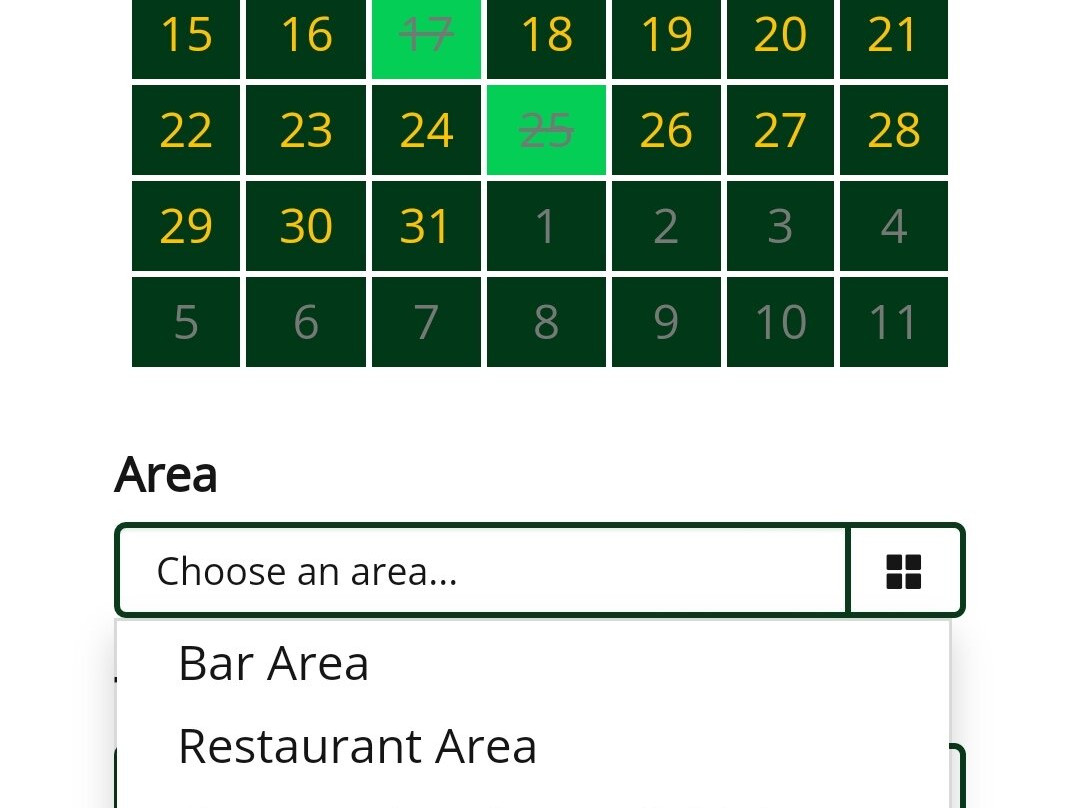Pick the 24th as the date
Image resolution: width=1080 pixels, height=808 pixels.
(x=426, y=130)
